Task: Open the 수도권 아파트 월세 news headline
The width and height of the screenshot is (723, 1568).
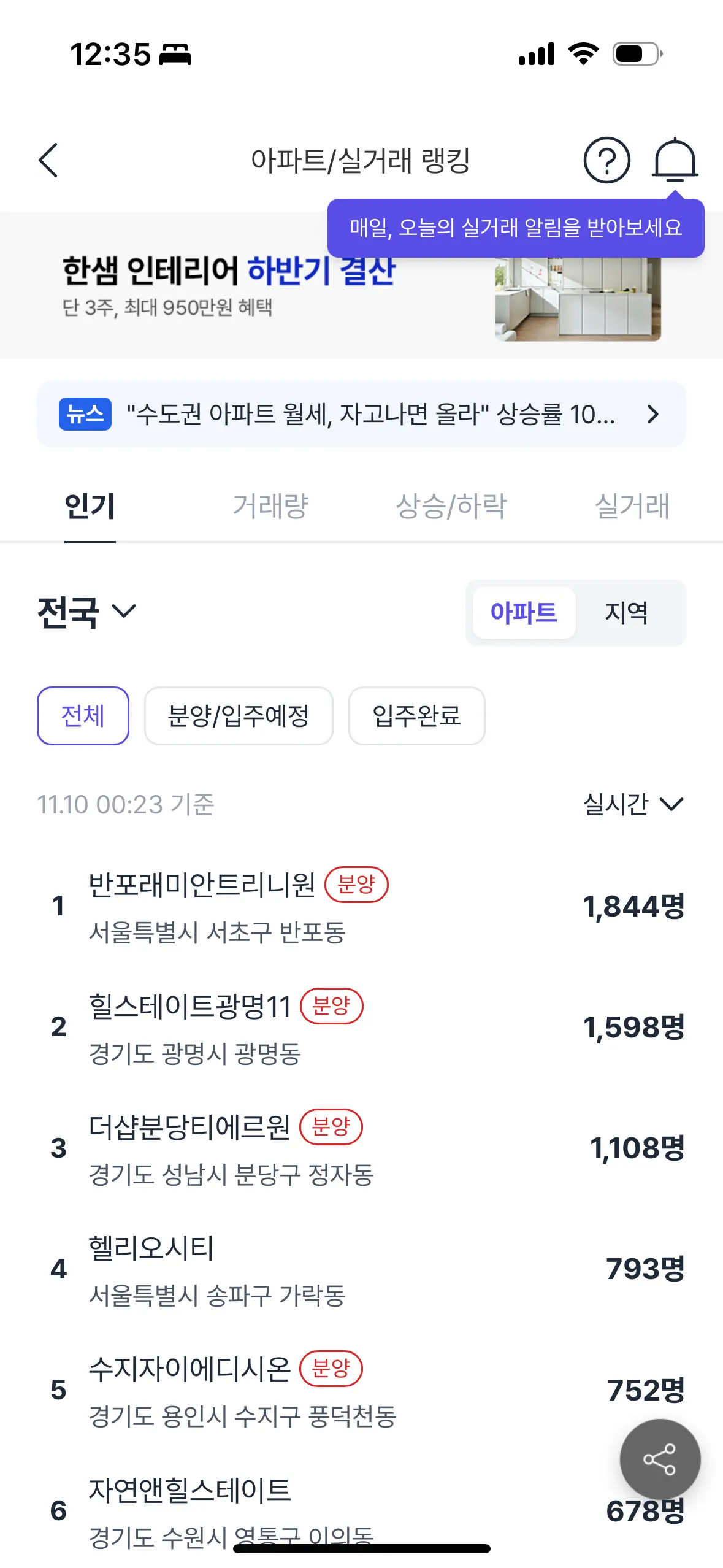Action: pos(361,415)
